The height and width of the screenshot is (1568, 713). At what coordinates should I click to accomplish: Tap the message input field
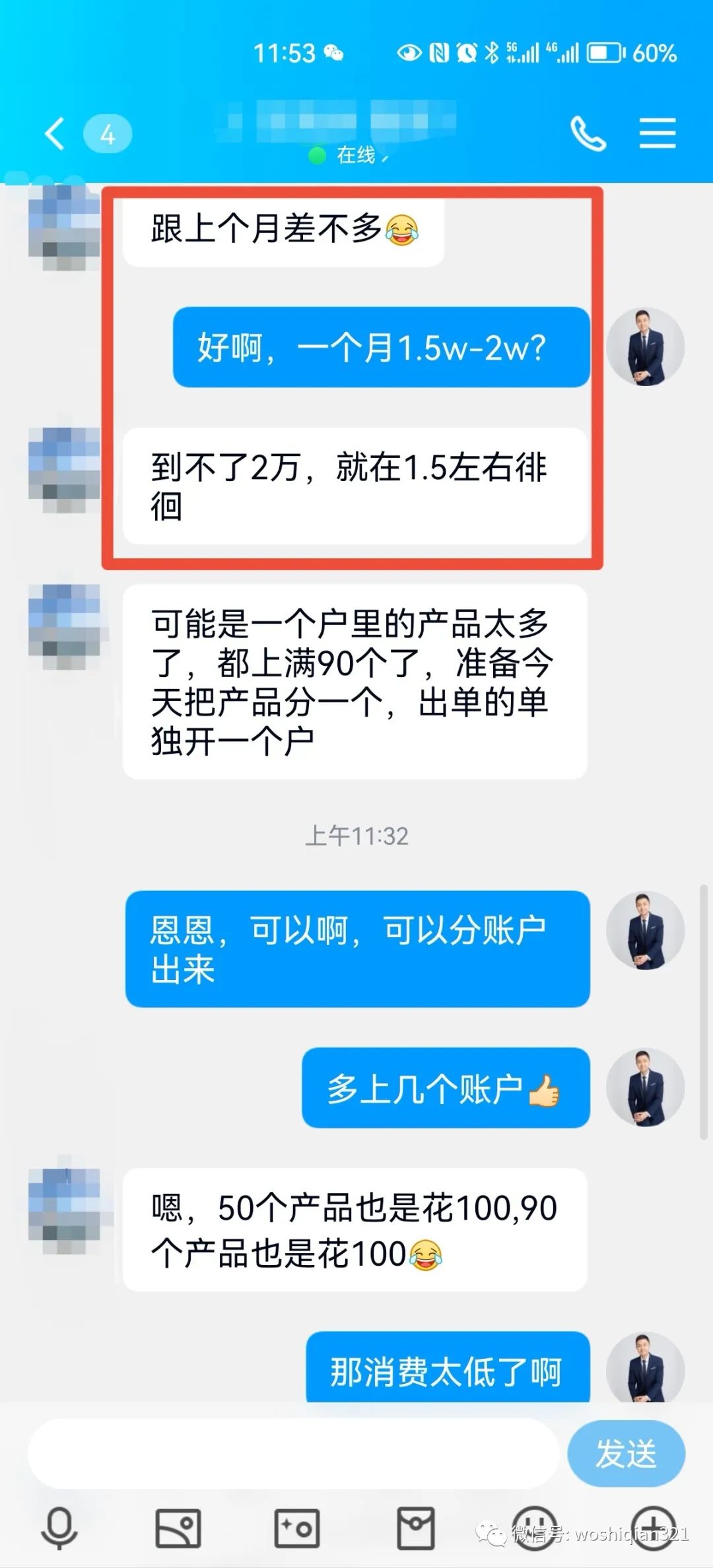coord(294,1454)
